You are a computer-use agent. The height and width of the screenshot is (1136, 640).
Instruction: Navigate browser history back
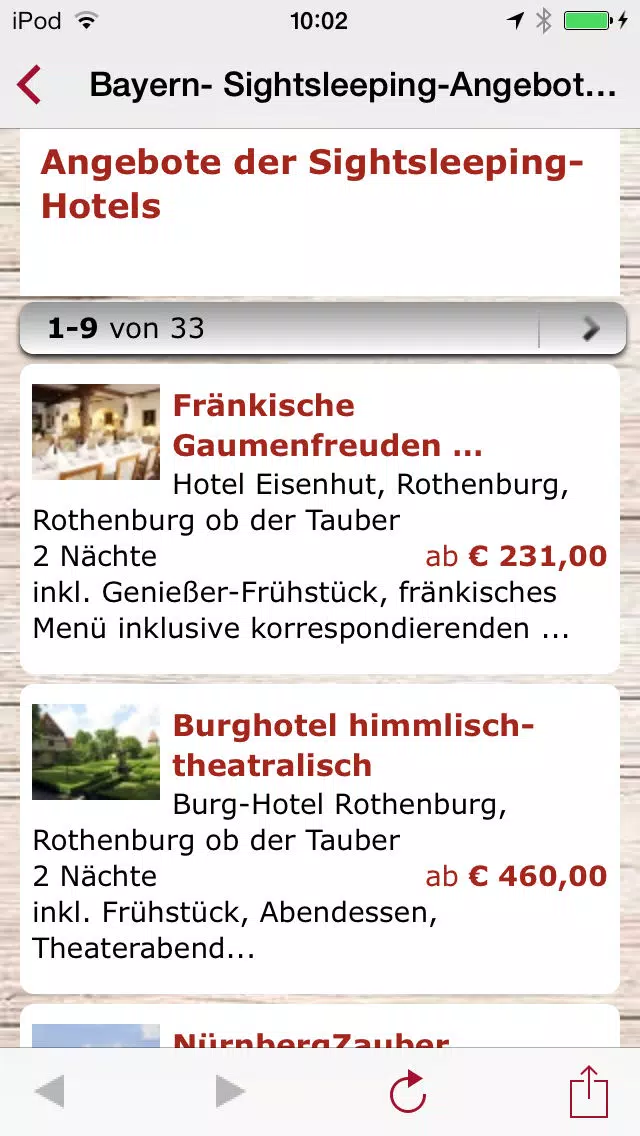click(x=50, y=1091)
